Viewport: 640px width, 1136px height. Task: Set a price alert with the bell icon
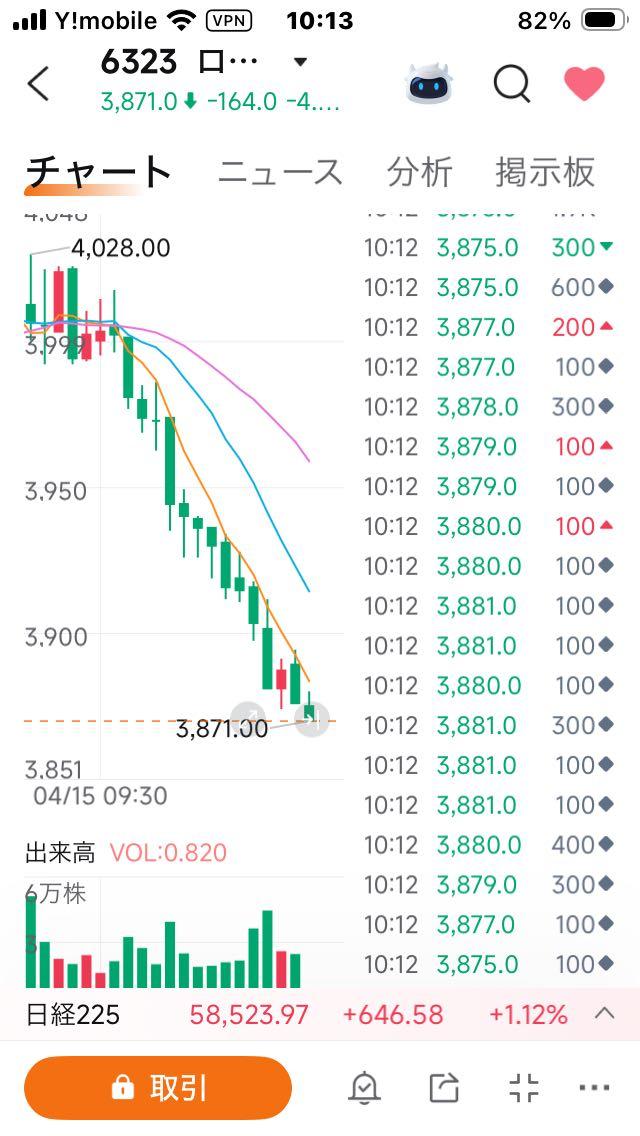(x=364, y=1088)
